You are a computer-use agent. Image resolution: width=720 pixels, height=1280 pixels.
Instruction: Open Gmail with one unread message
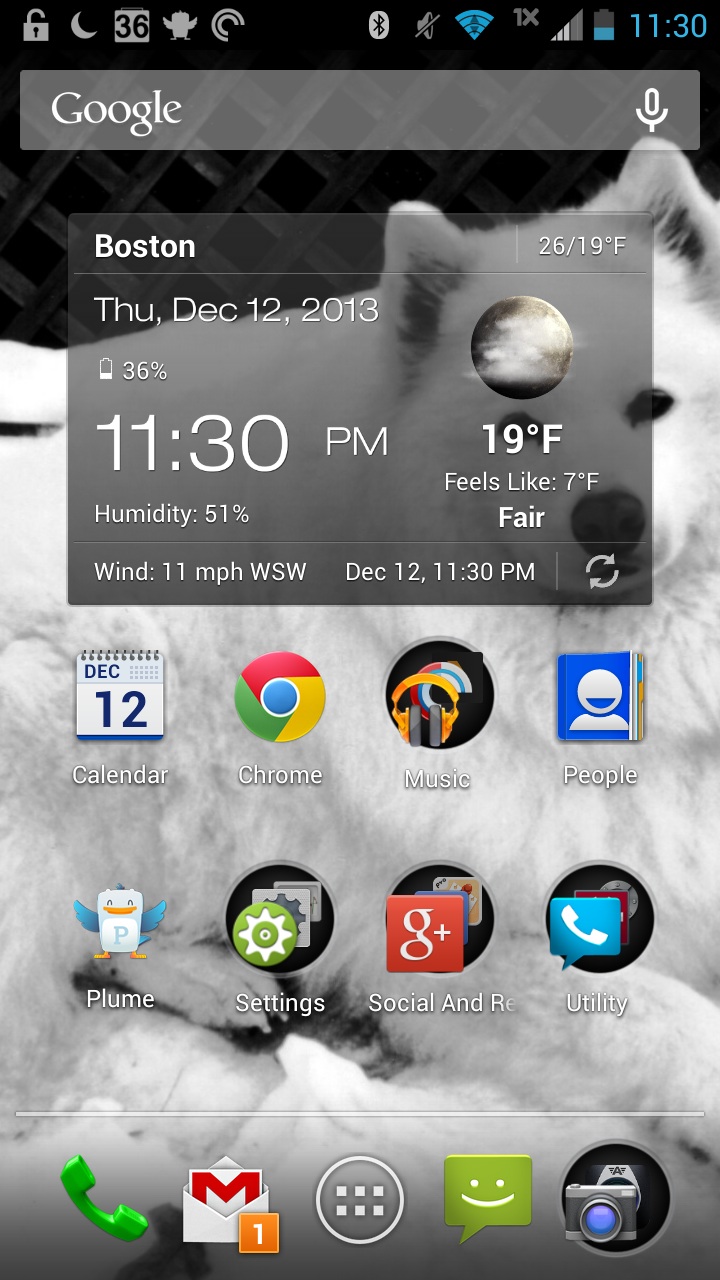click(x=231, y=1203)
